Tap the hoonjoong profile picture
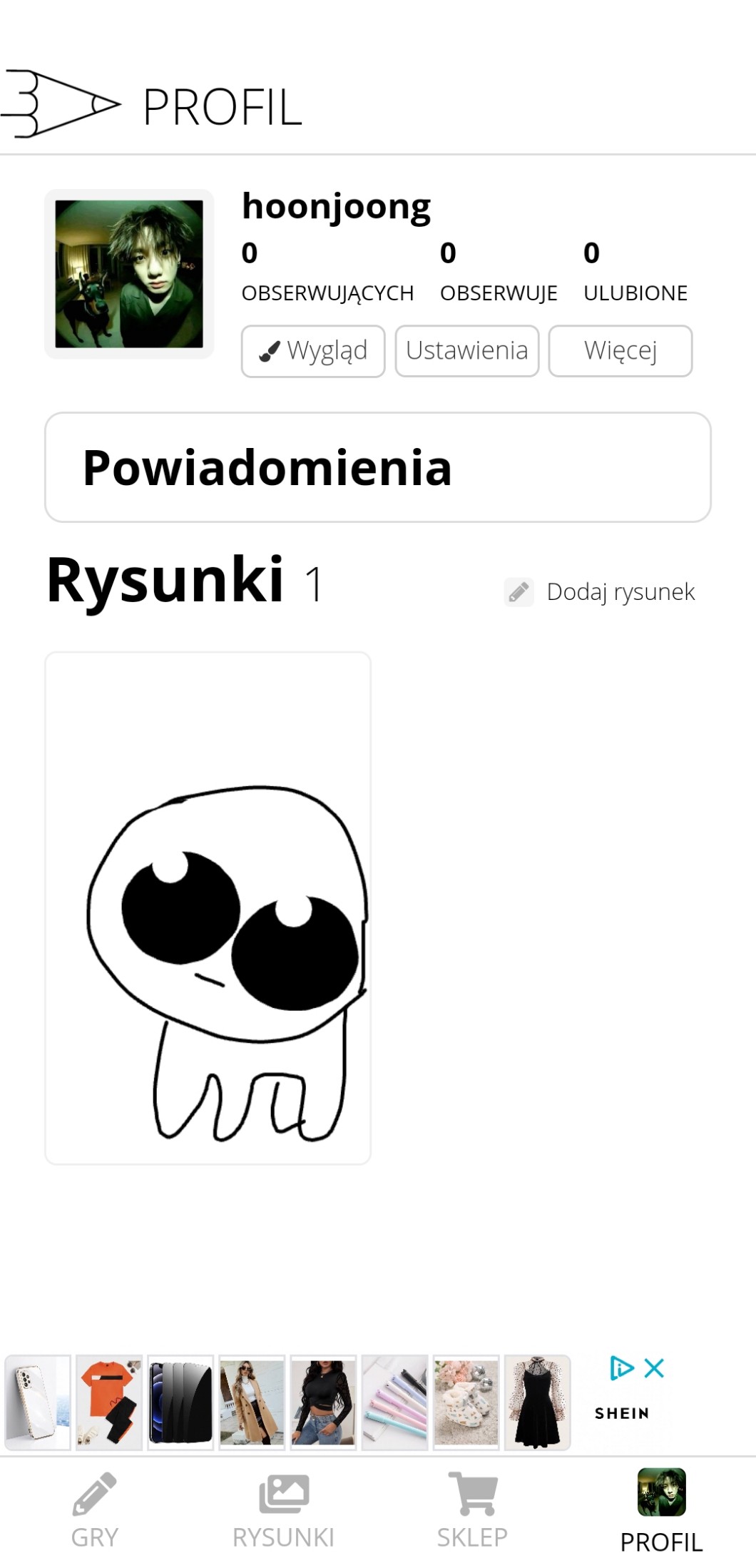 129,274
